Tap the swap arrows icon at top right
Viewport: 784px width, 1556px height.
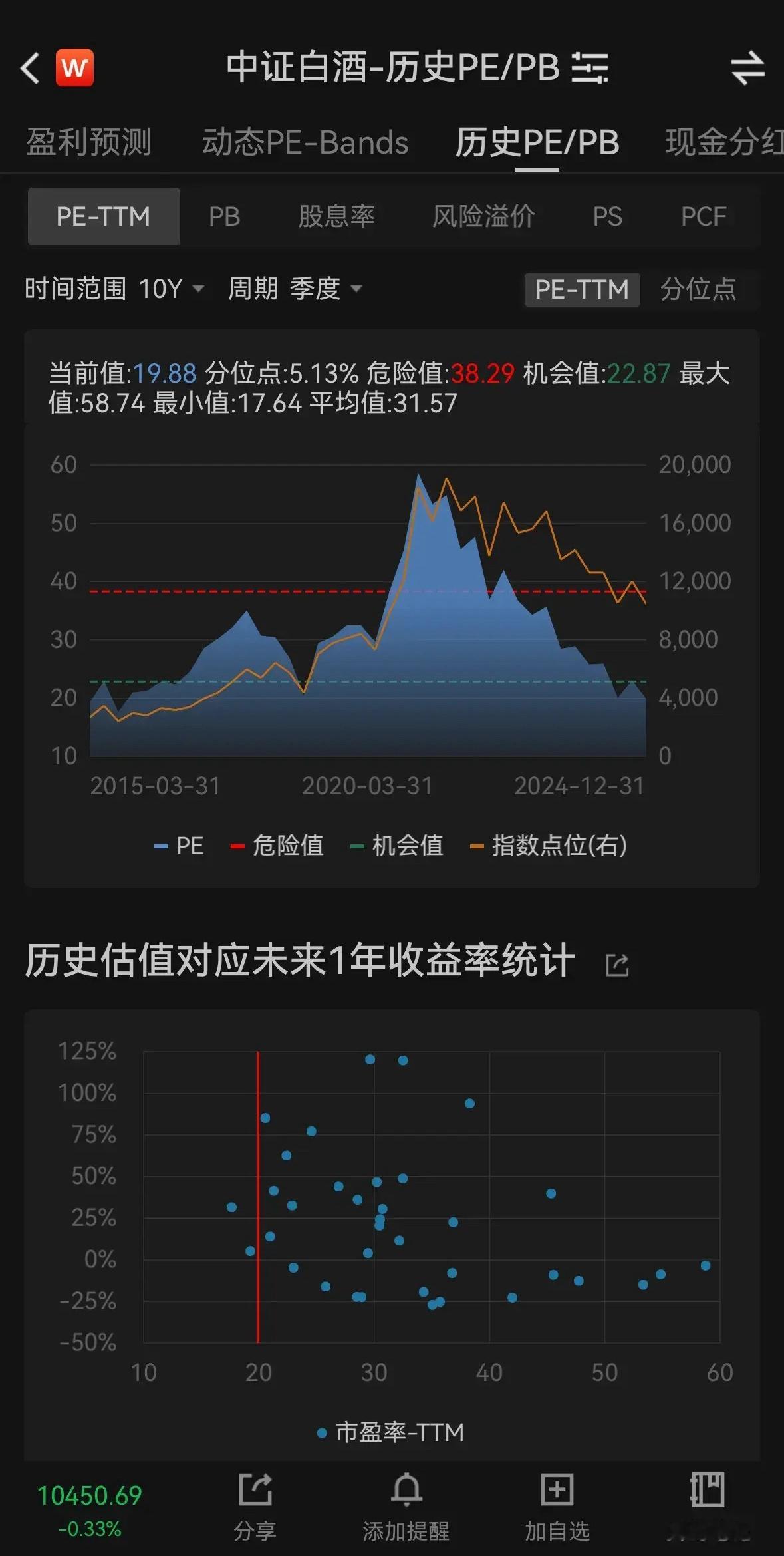(748, 68)
